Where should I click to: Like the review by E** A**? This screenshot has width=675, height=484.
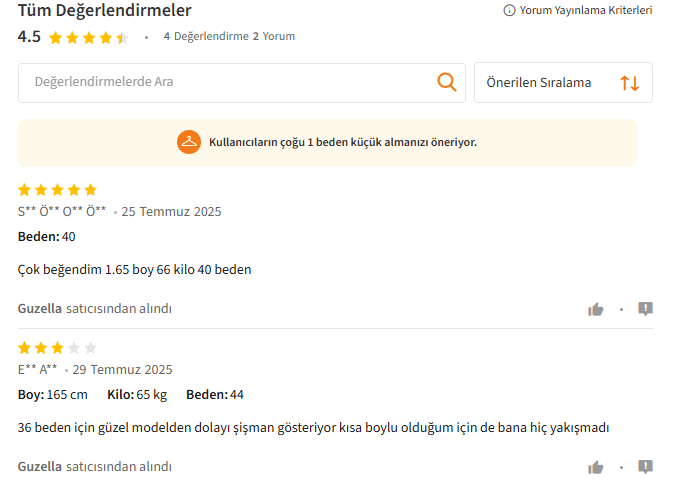596,467
